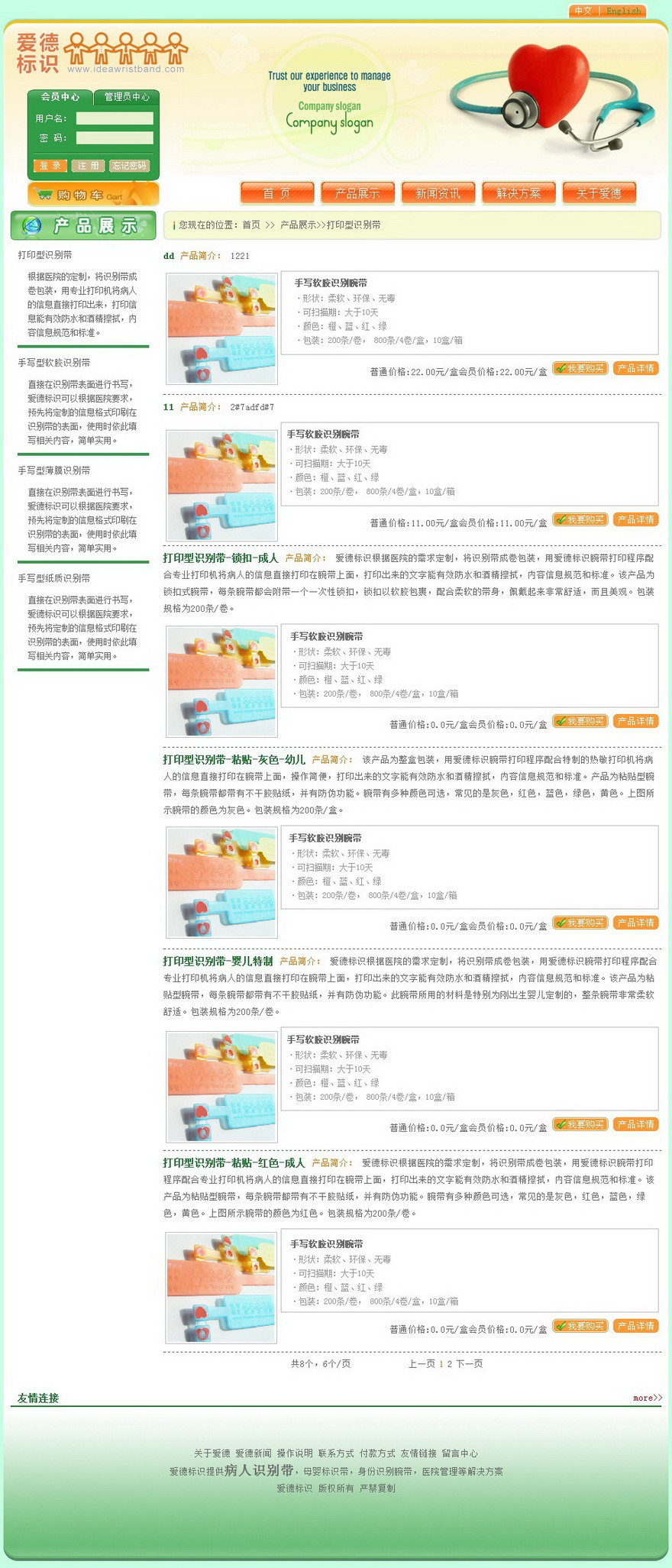672x1568 pixels.
Task: Tap 我要购买 for product dd
Action: (580, 368)
